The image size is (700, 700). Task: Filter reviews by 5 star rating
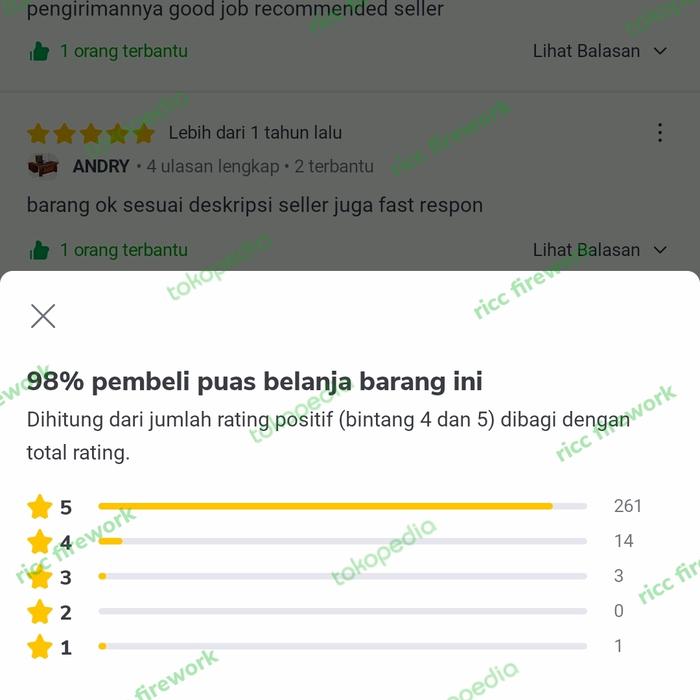52,507
